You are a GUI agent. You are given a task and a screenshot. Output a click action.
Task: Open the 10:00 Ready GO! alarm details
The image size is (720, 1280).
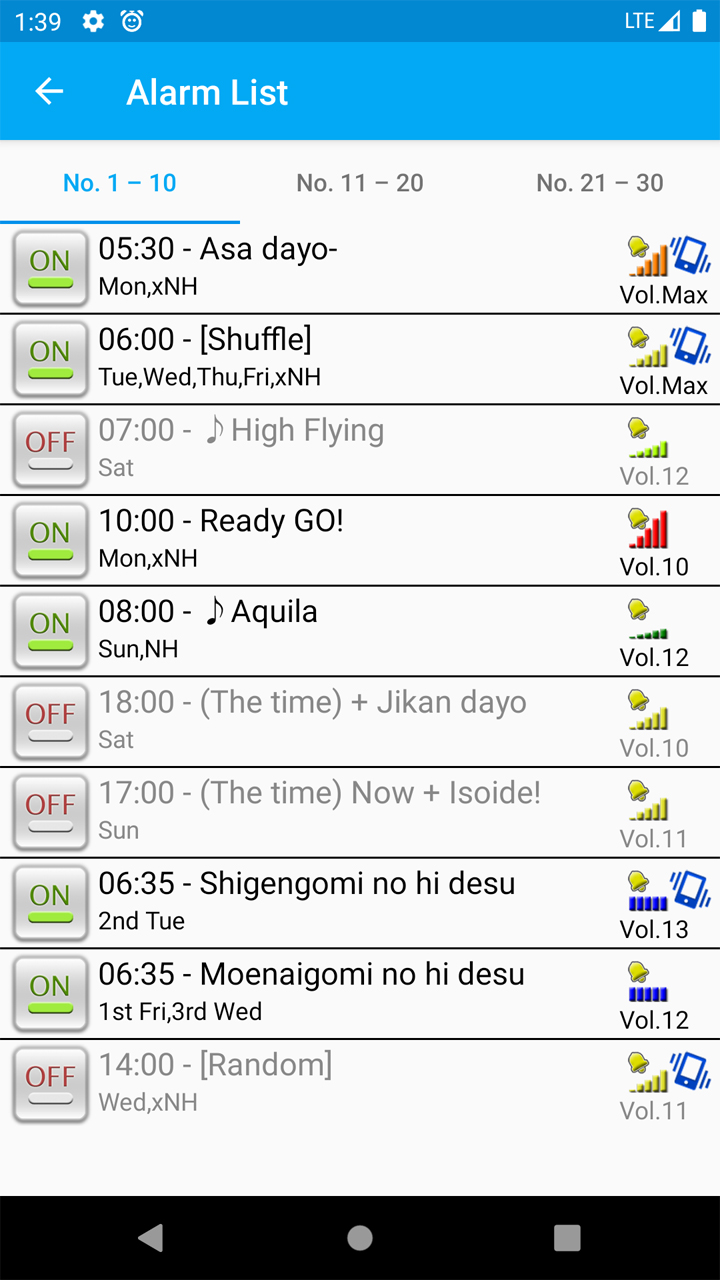[350, 540]
